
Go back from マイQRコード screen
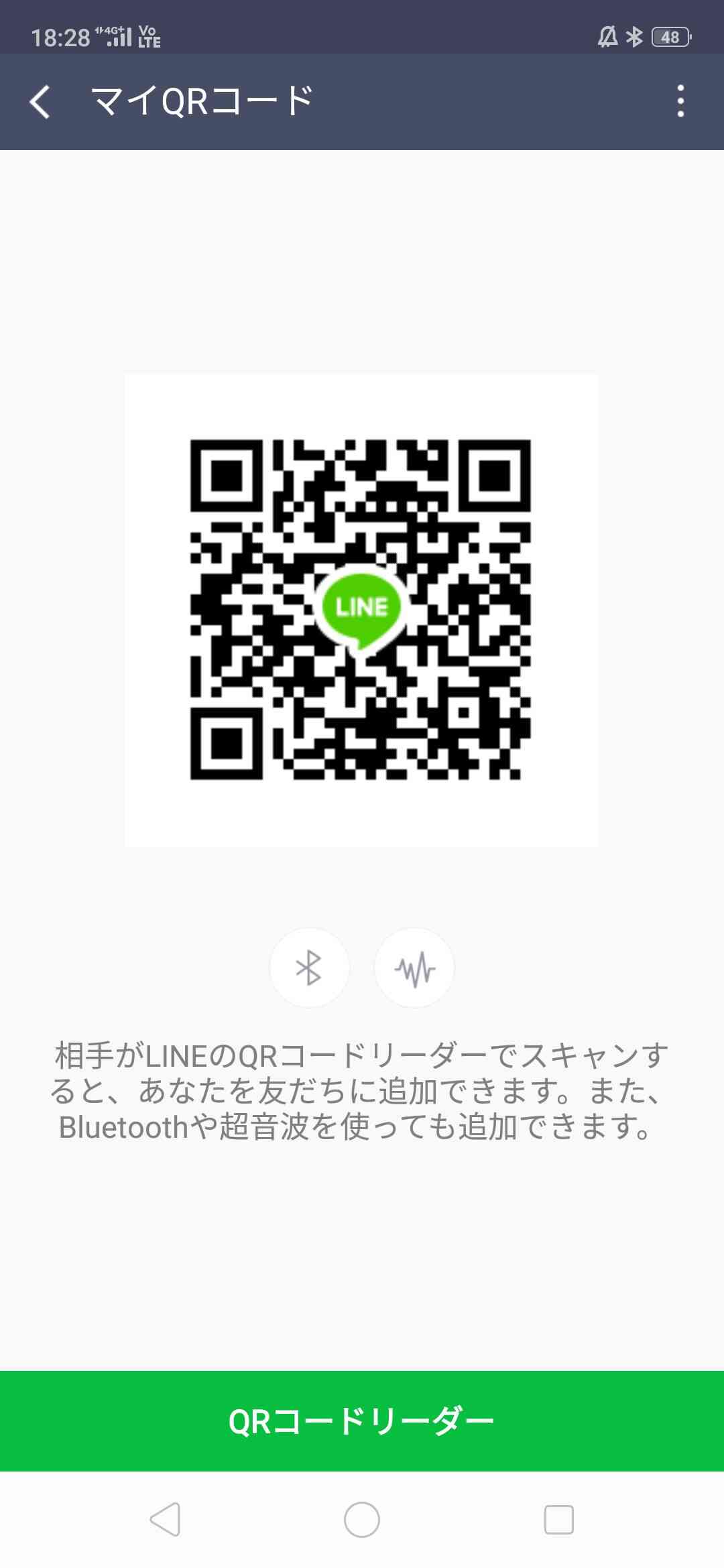(x=40, y=102)
